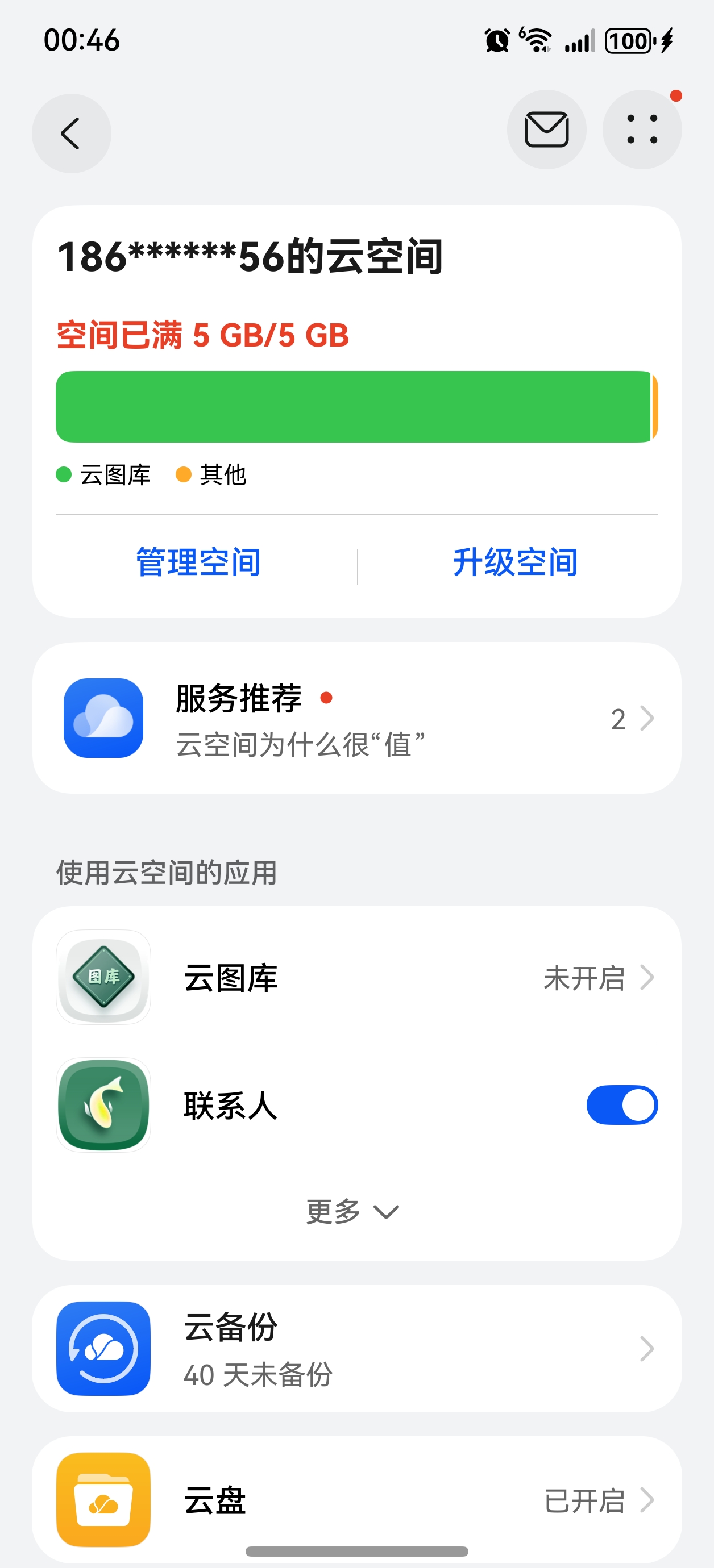The height and width of the screenshot is (1568, 714).
Task: Toggle 联系人 cloud sync off
Action: coord(621,1105)
